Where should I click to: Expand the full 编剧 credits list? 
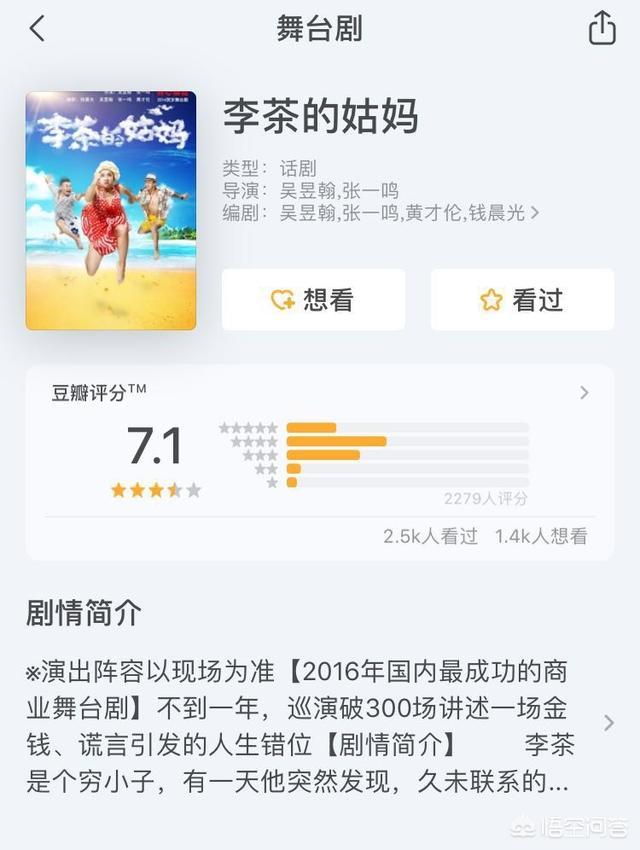[535, 212]
